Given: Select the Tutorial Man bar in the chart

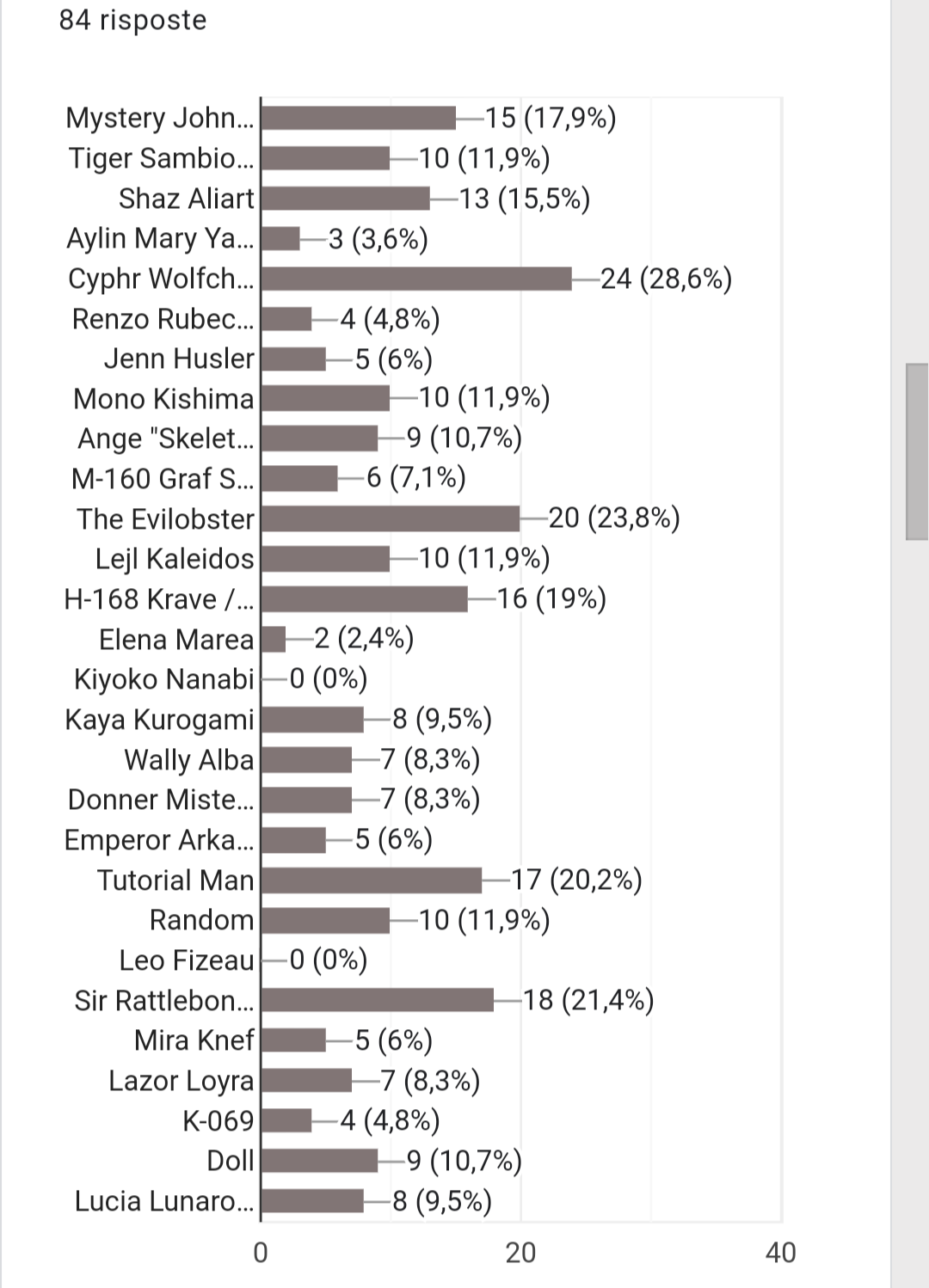Looking at the screenshot, I should click(x=372, y=880).
